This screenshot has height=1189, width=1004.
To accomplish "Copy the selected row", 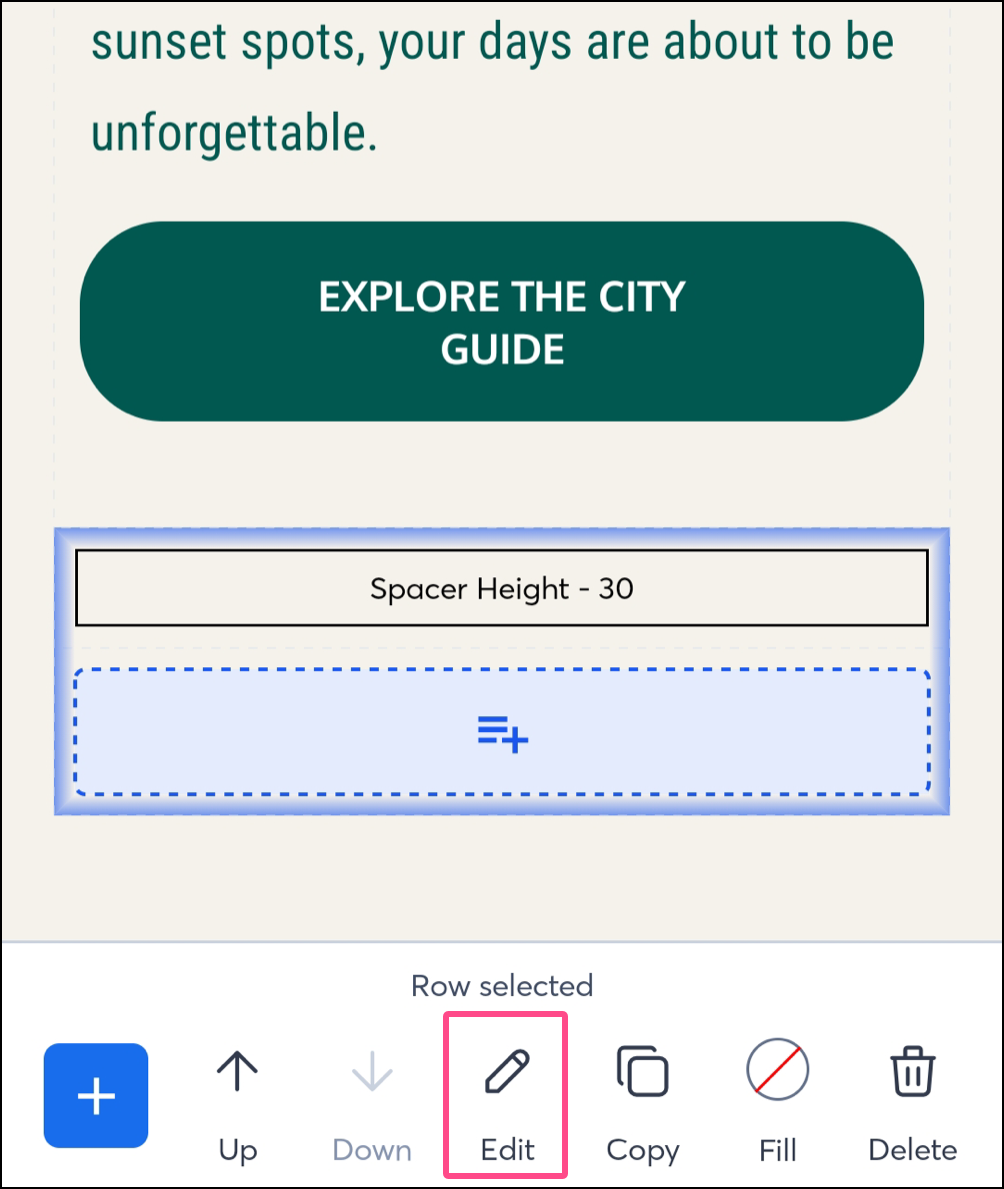I will click(x=642, y=1095).
